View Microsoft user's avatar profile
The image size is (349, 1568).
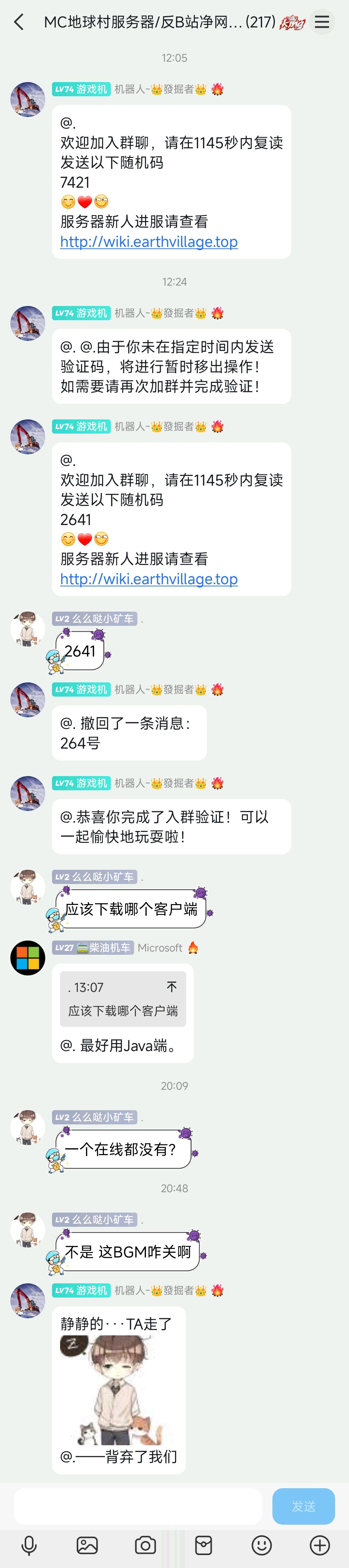pyautogui.click(x=27, y=957)
